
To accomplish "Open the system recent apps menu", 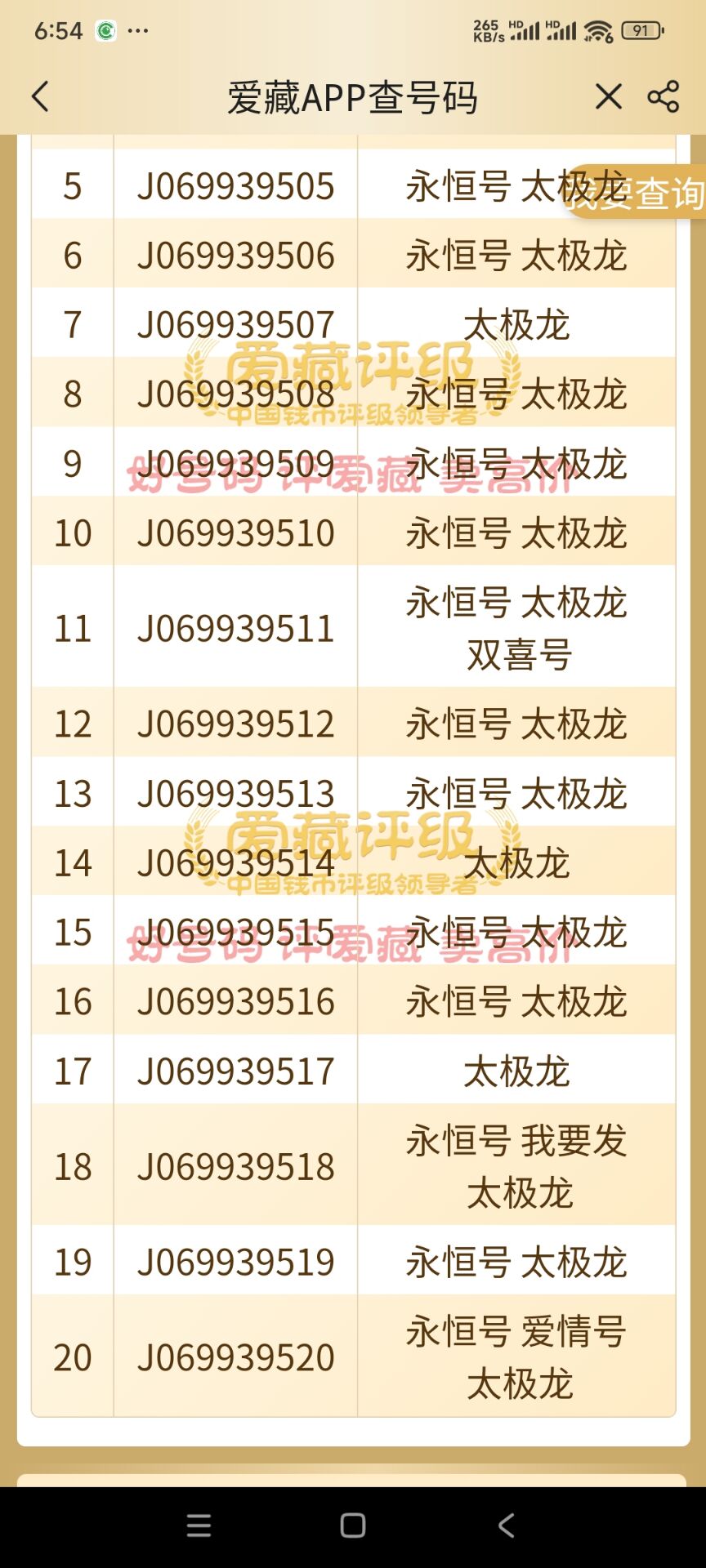I will coord(199,1525).
